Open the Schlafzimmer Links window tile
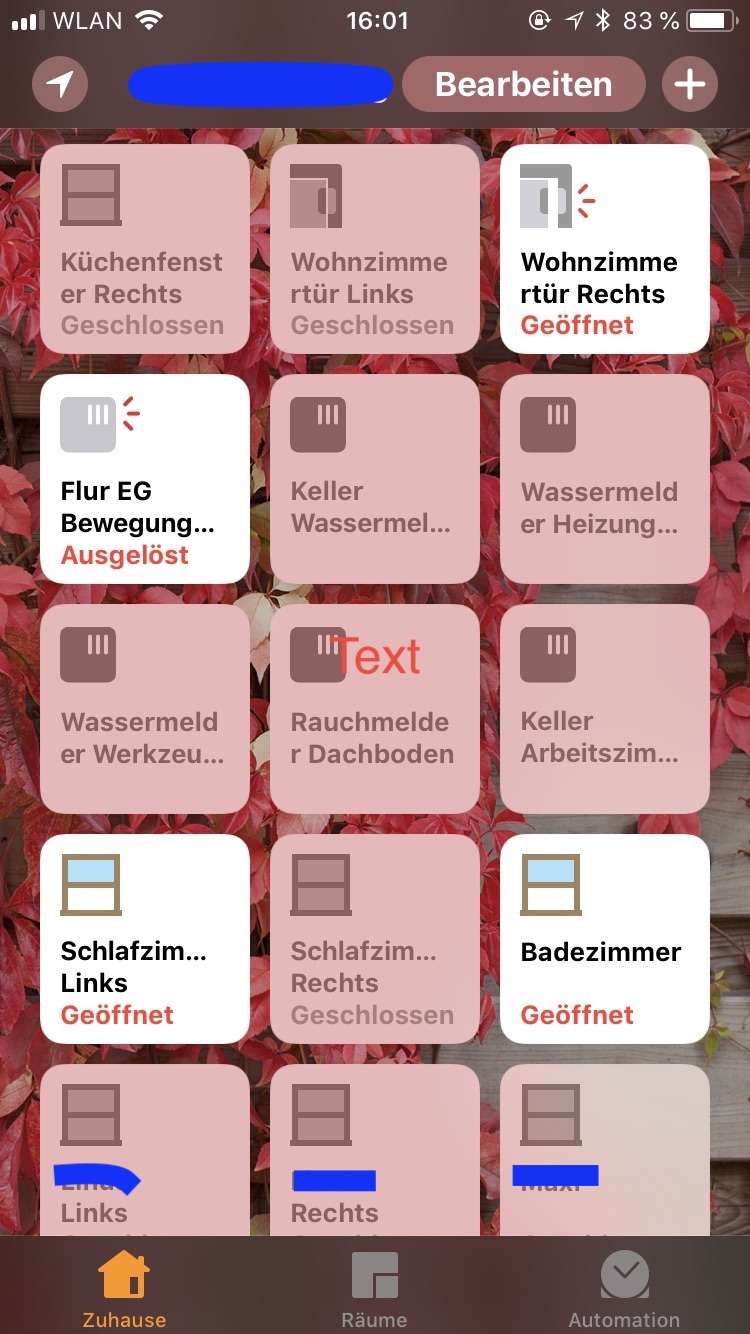750x1334 pixels. (x=144, y=939)
